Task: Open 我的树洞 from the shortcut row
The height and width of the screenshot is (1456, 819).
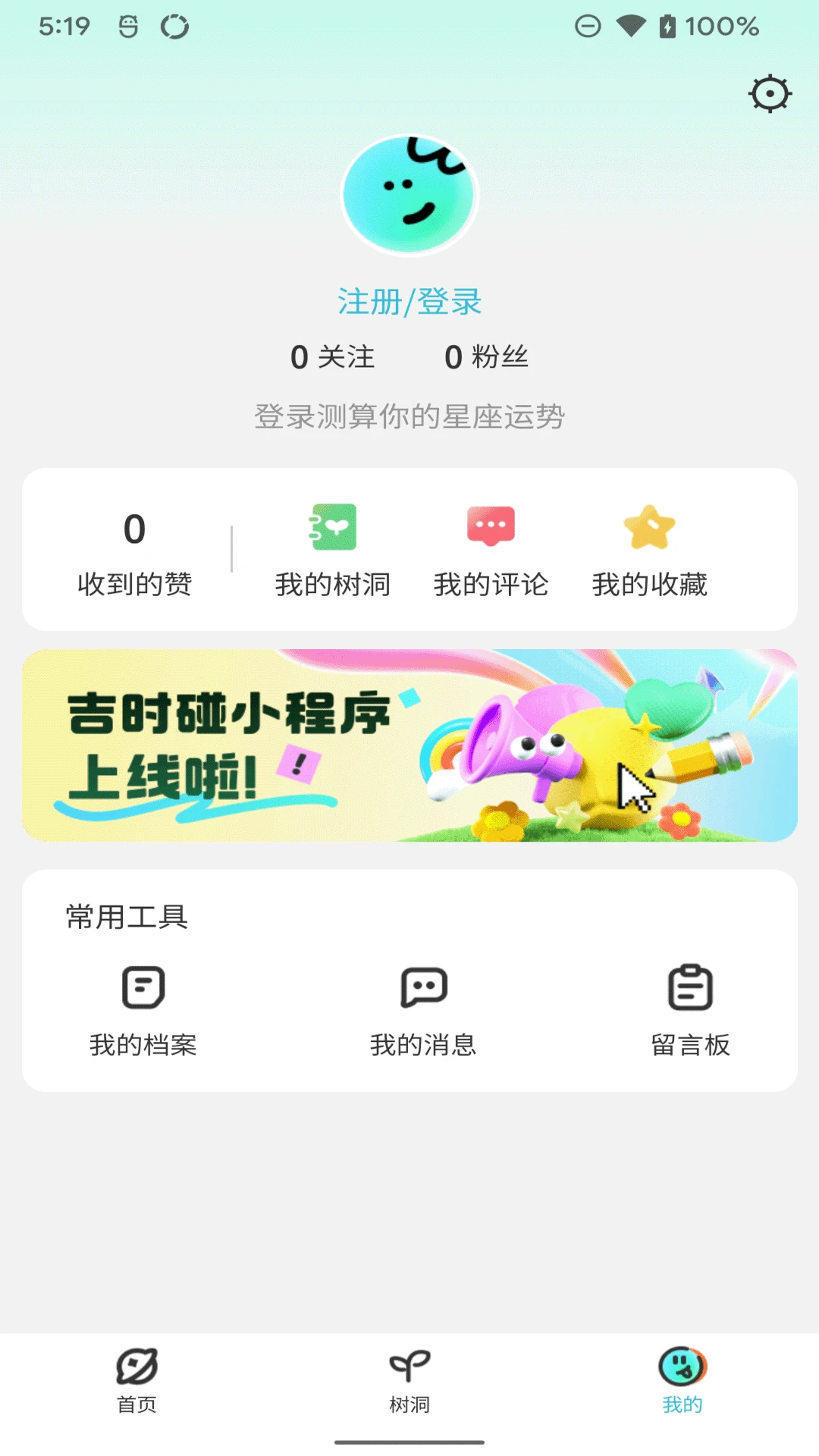Action: [x=332, y=550]
